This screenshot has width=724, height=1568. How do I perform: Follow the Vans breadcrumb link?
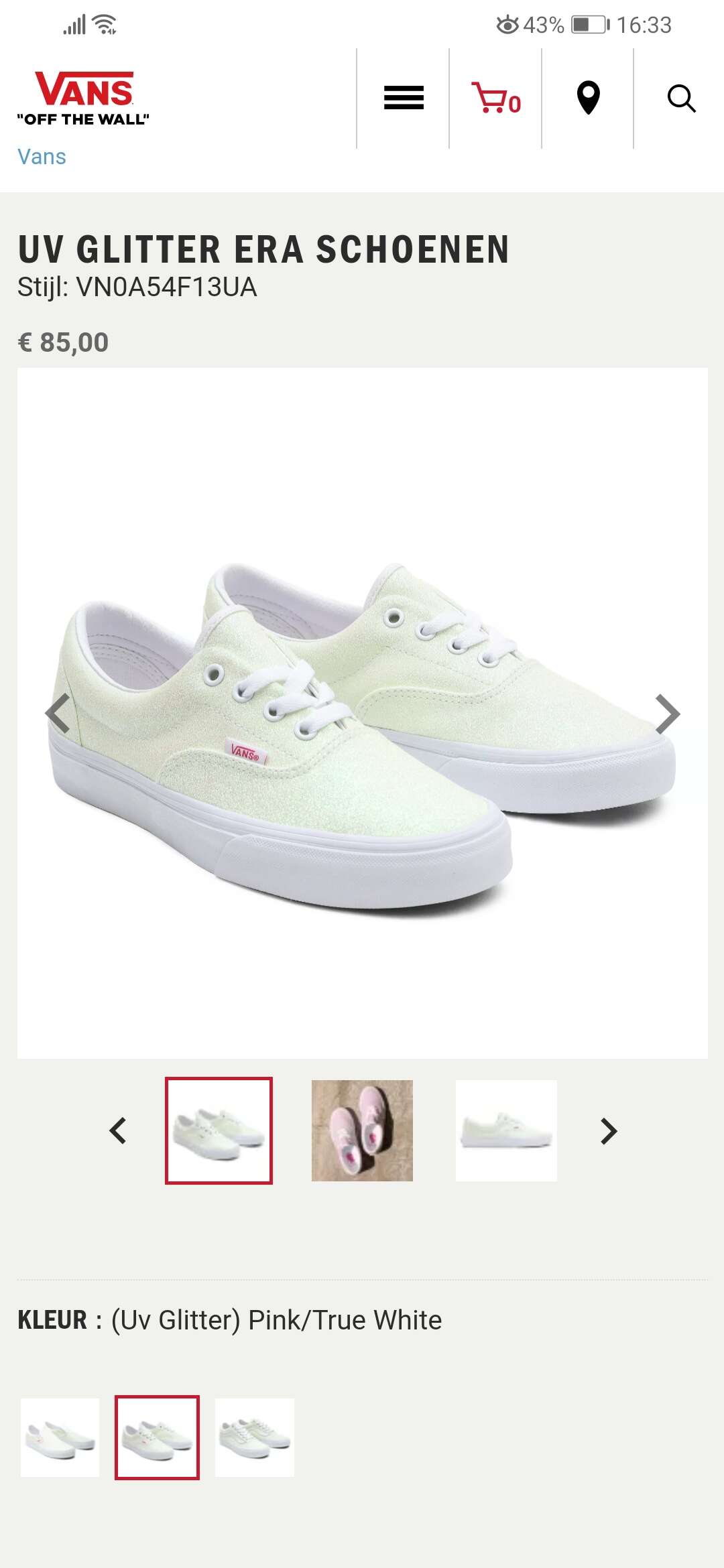pos(42,157)
